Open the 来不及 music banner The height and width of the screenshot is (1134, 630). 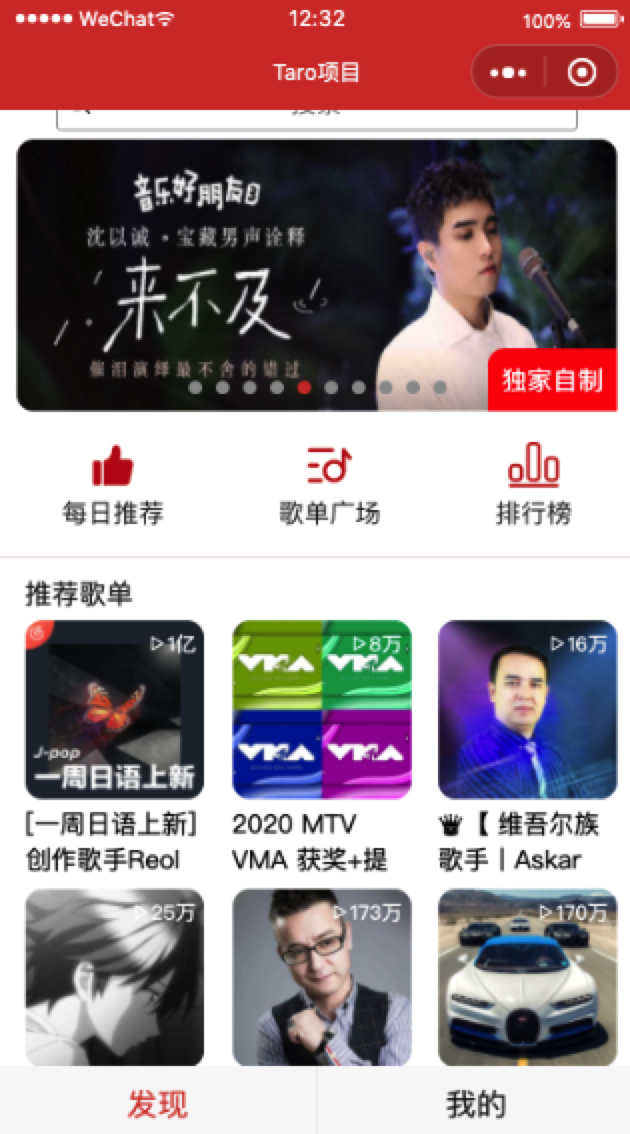[316, 275]
